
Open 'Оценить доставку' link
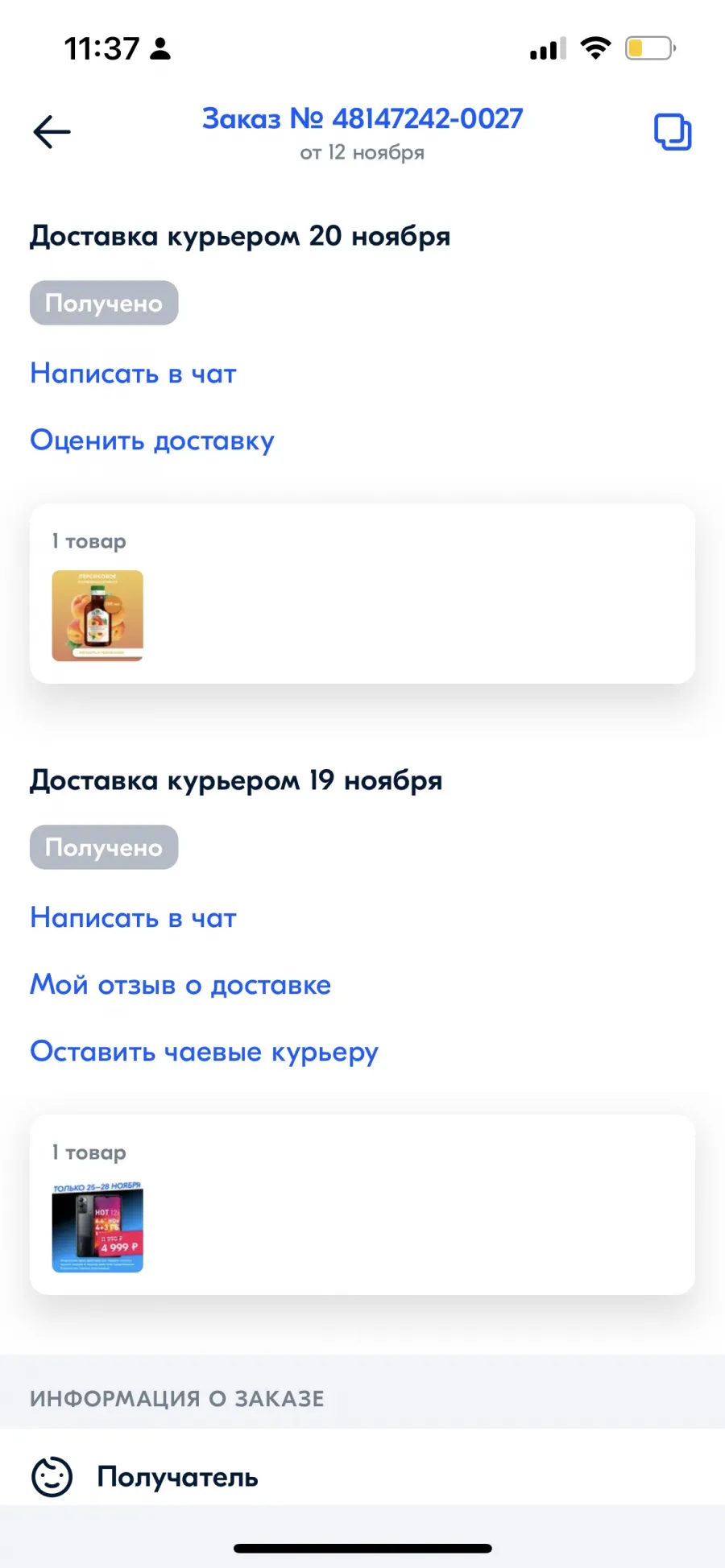point(152,441)
